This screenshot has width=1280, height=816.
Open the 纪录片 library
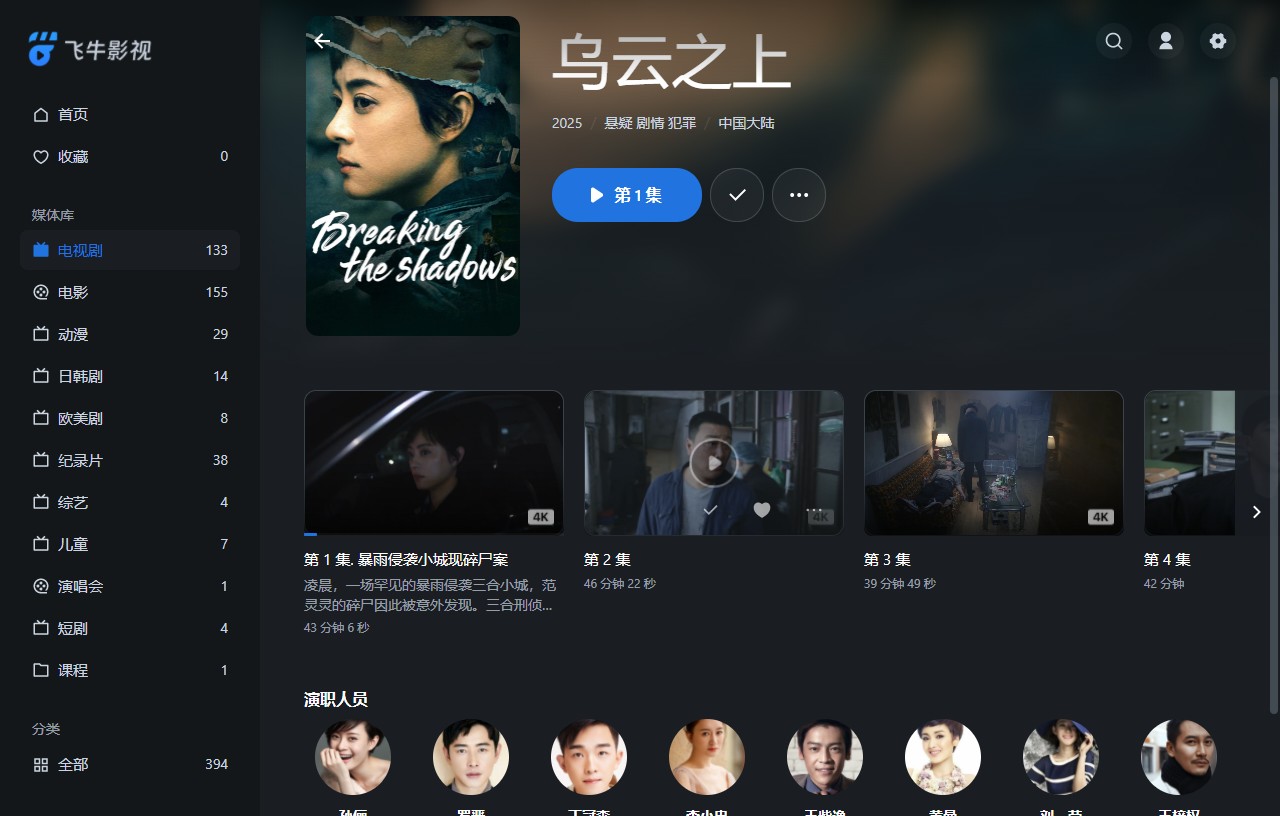point(80,461)
